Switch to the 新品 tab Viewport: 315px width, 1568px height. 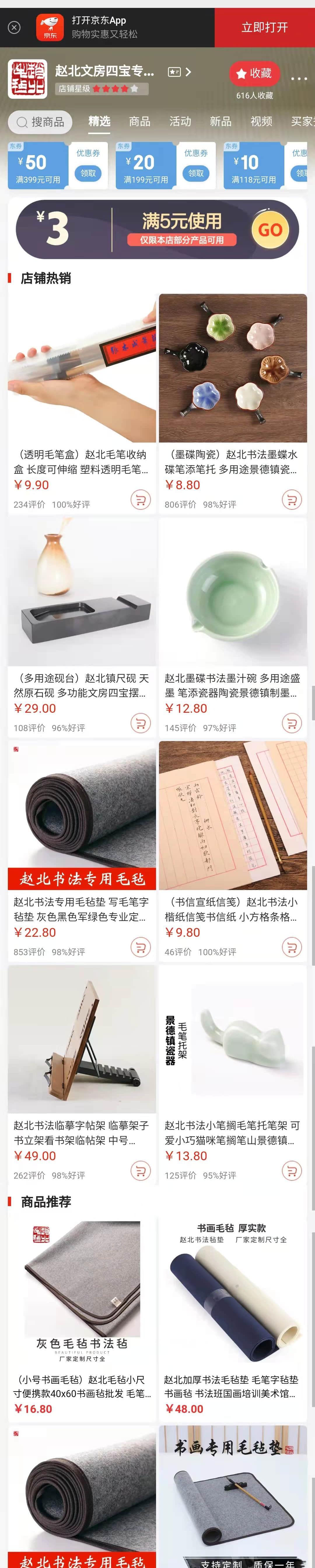click(220, 121)
